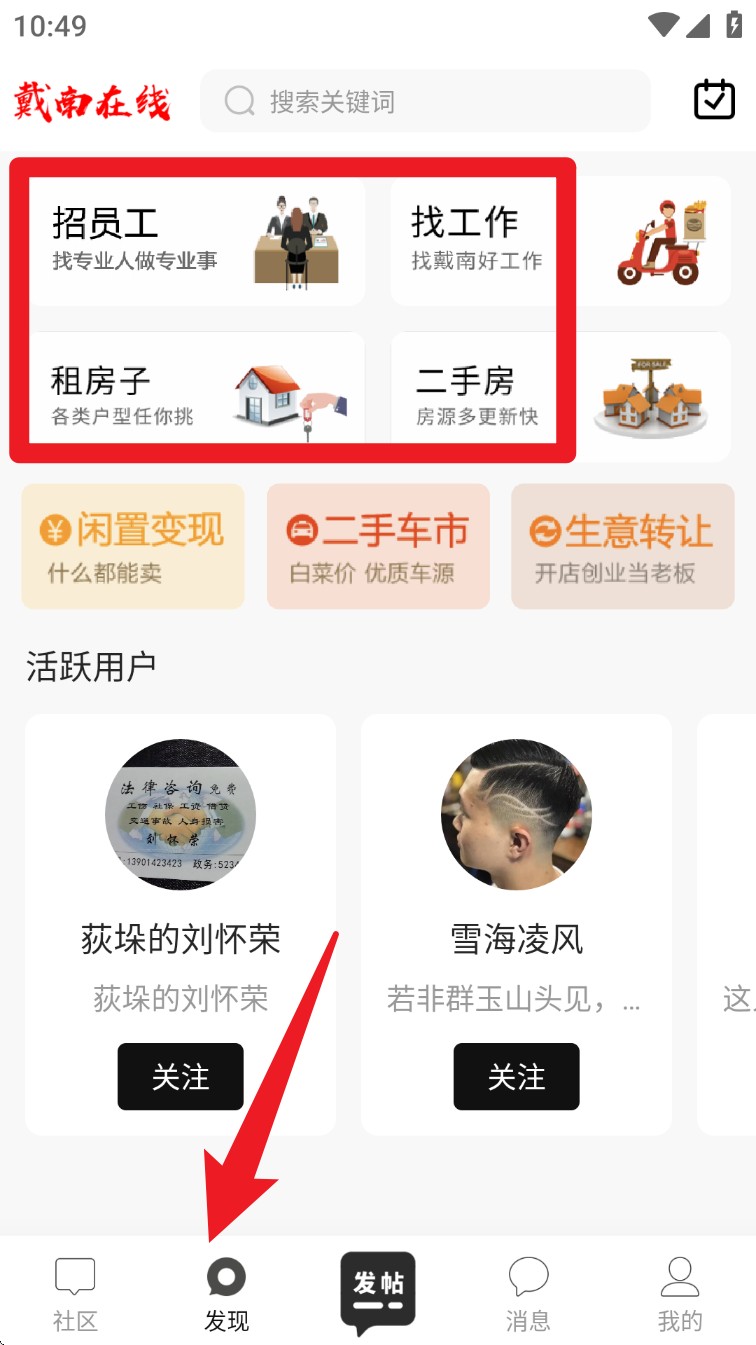Open the 二手车市 card
Screen dimensions: 756x1345
pos(378,546)
